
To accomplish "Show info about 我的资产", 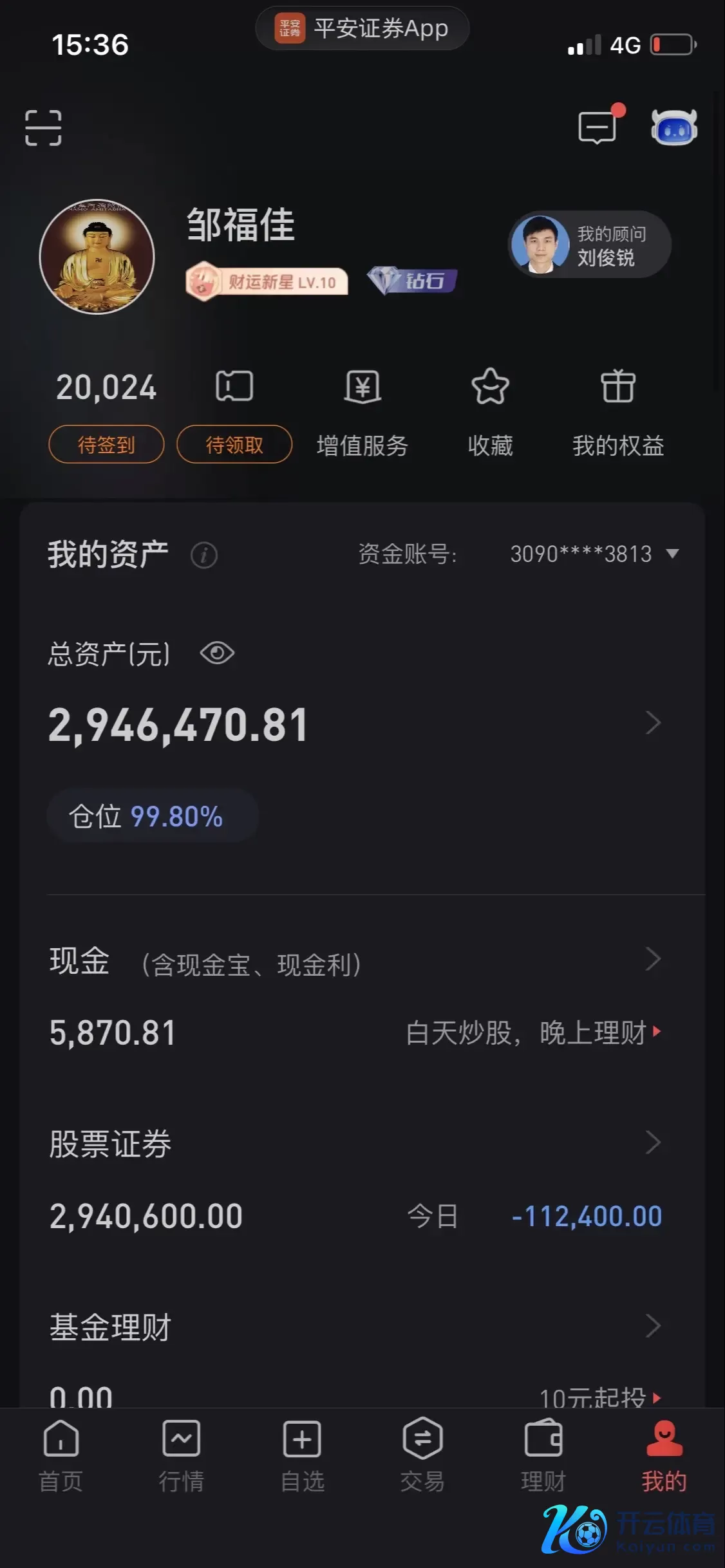I will [204, 555].
